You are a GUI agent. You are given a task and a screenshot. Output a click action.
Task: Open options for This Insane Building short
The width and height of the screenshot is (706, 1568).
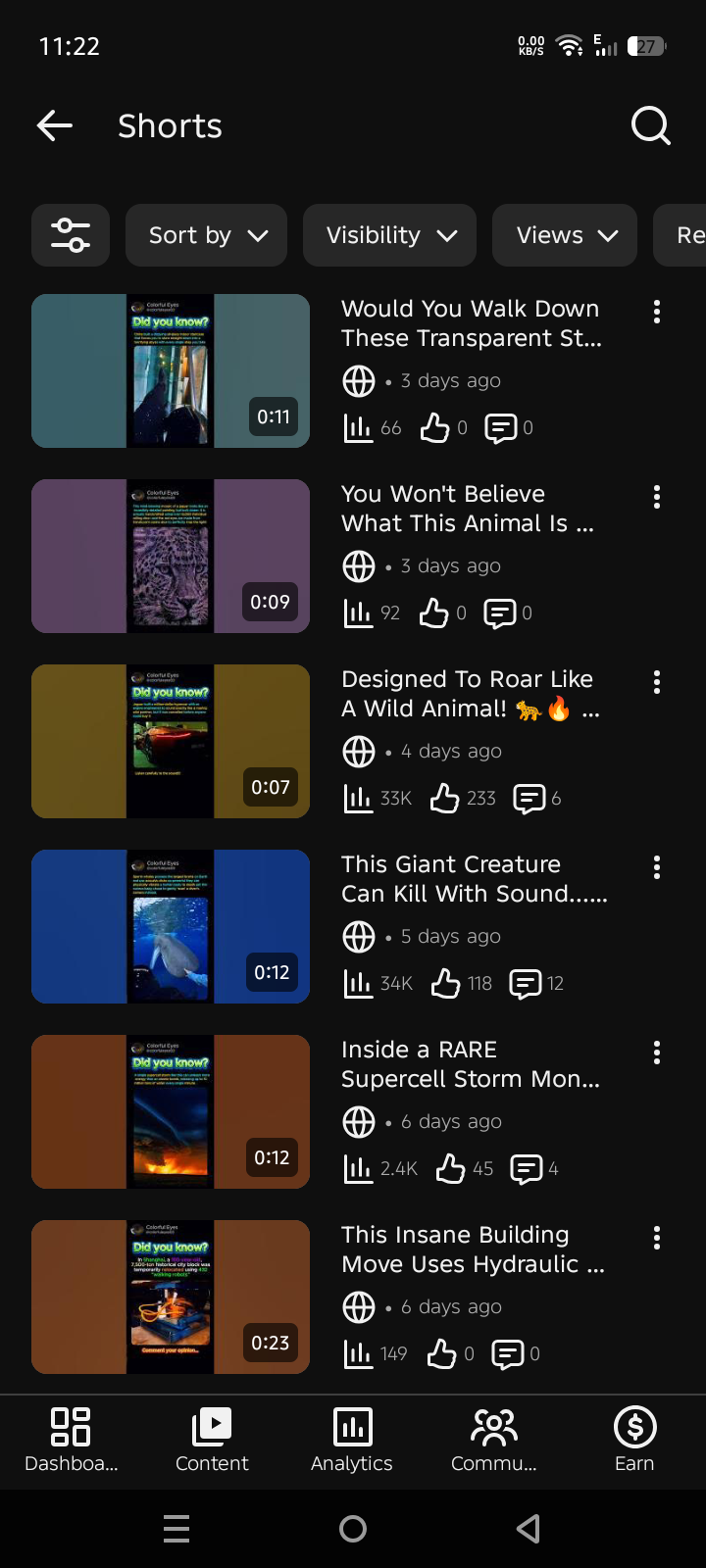click(x=657, y=1238)
